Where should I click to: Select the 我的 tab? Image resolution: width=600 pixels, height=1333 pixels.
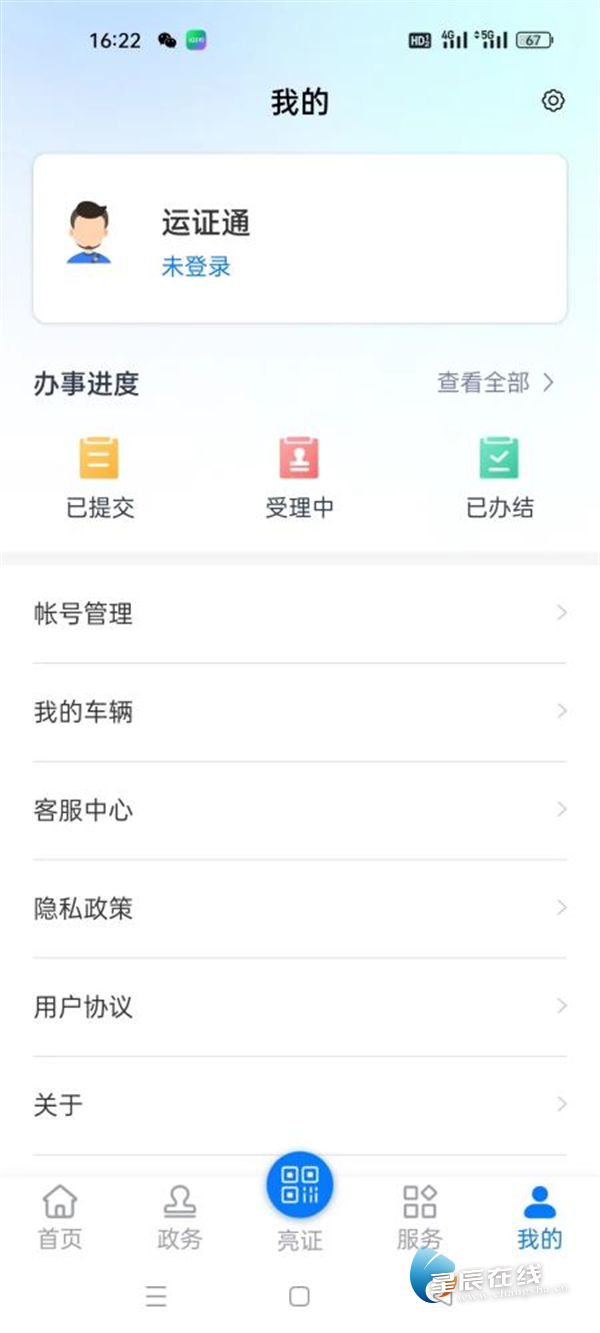[540, 1216]
